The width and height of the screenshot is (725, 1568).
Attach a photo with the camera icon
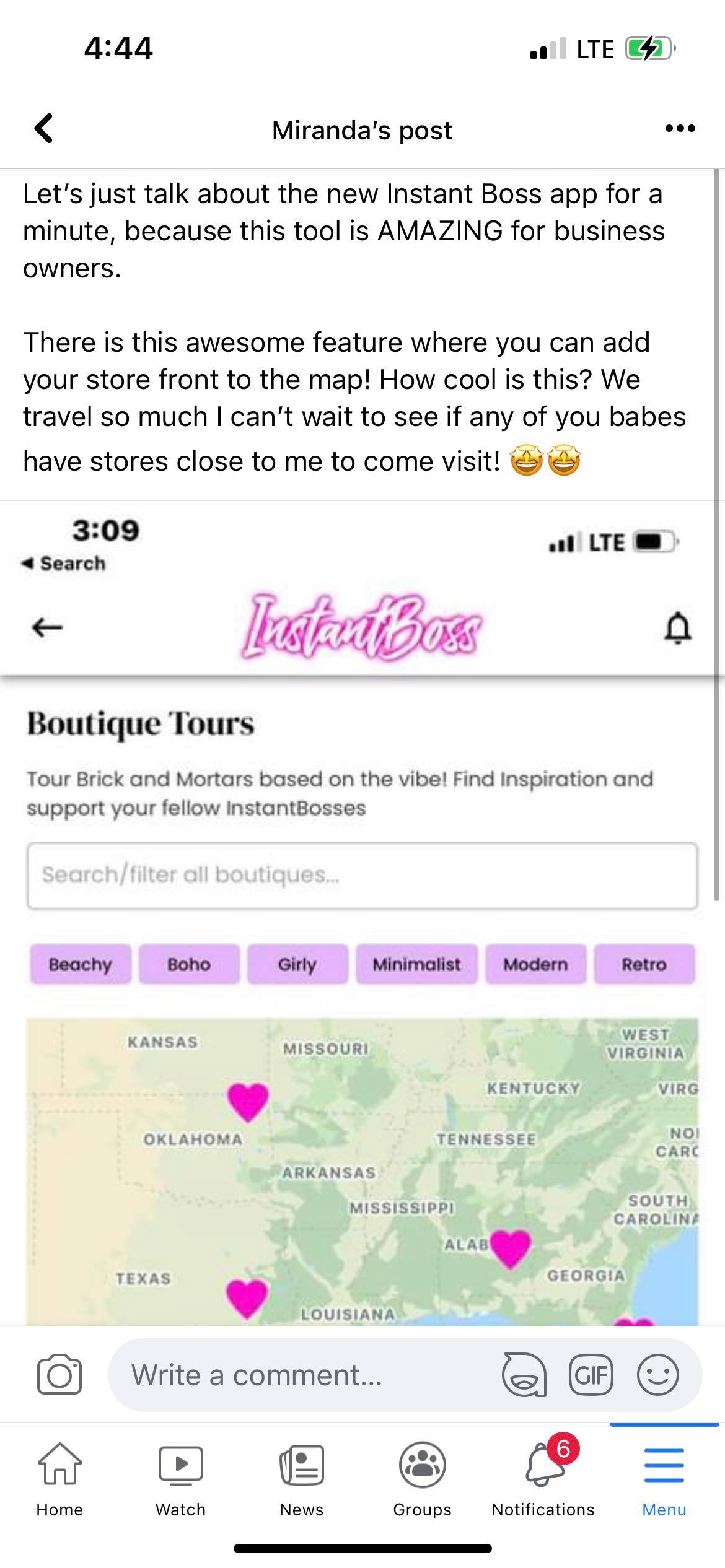tap(59, 1375)
